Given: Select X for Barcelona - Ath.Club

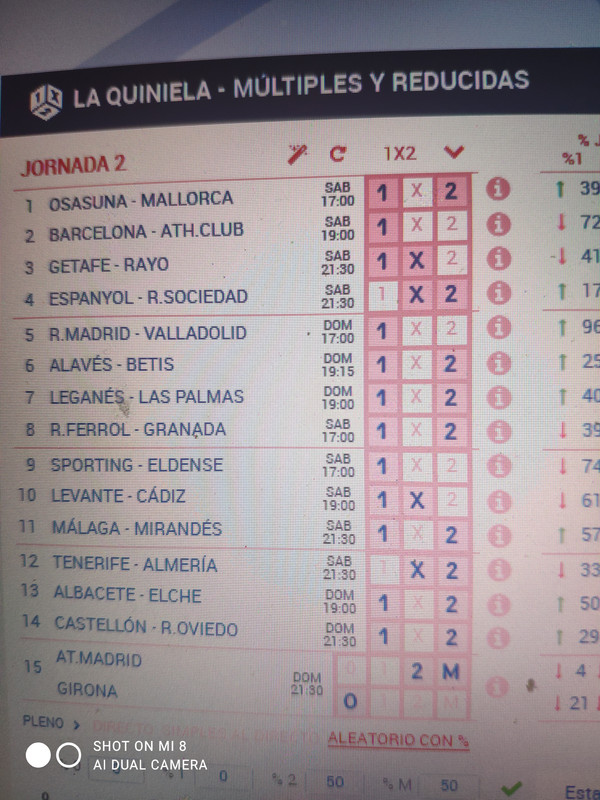Looking at the screenshot, I should [417, 226].
